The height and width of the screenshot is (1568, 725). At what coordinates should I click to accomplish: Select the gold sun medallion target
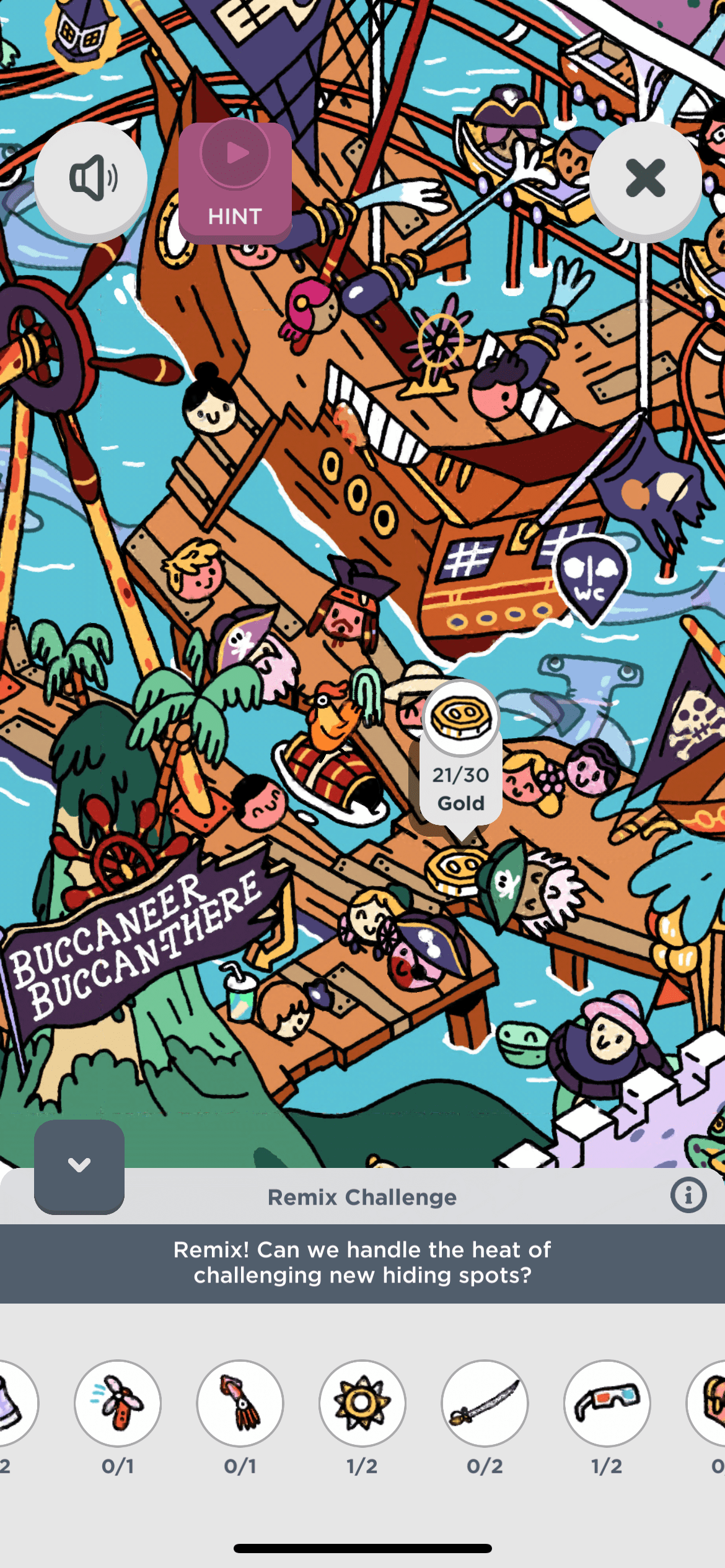click(362, 1403)
